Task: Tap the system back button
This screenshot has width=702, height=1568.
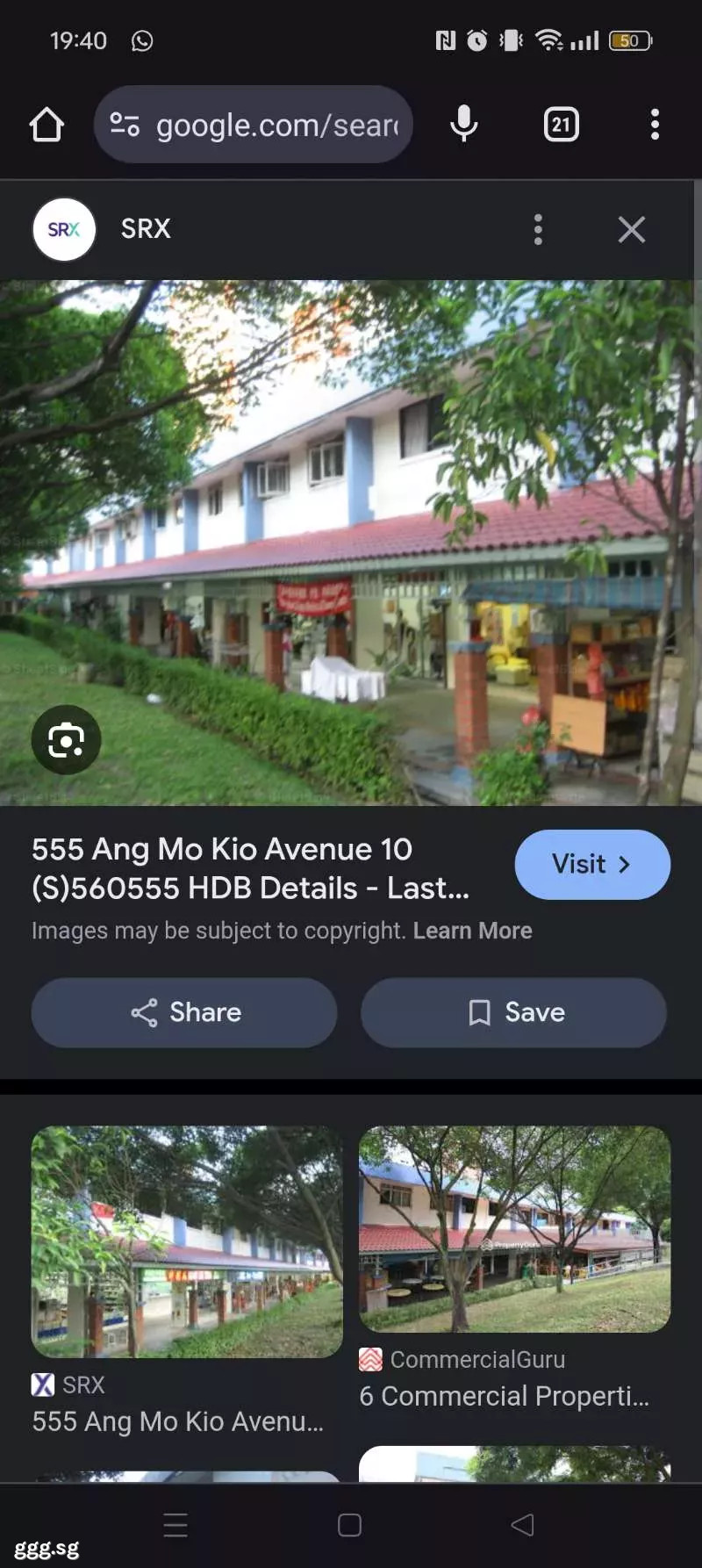Action: (x=522, y=1525)
